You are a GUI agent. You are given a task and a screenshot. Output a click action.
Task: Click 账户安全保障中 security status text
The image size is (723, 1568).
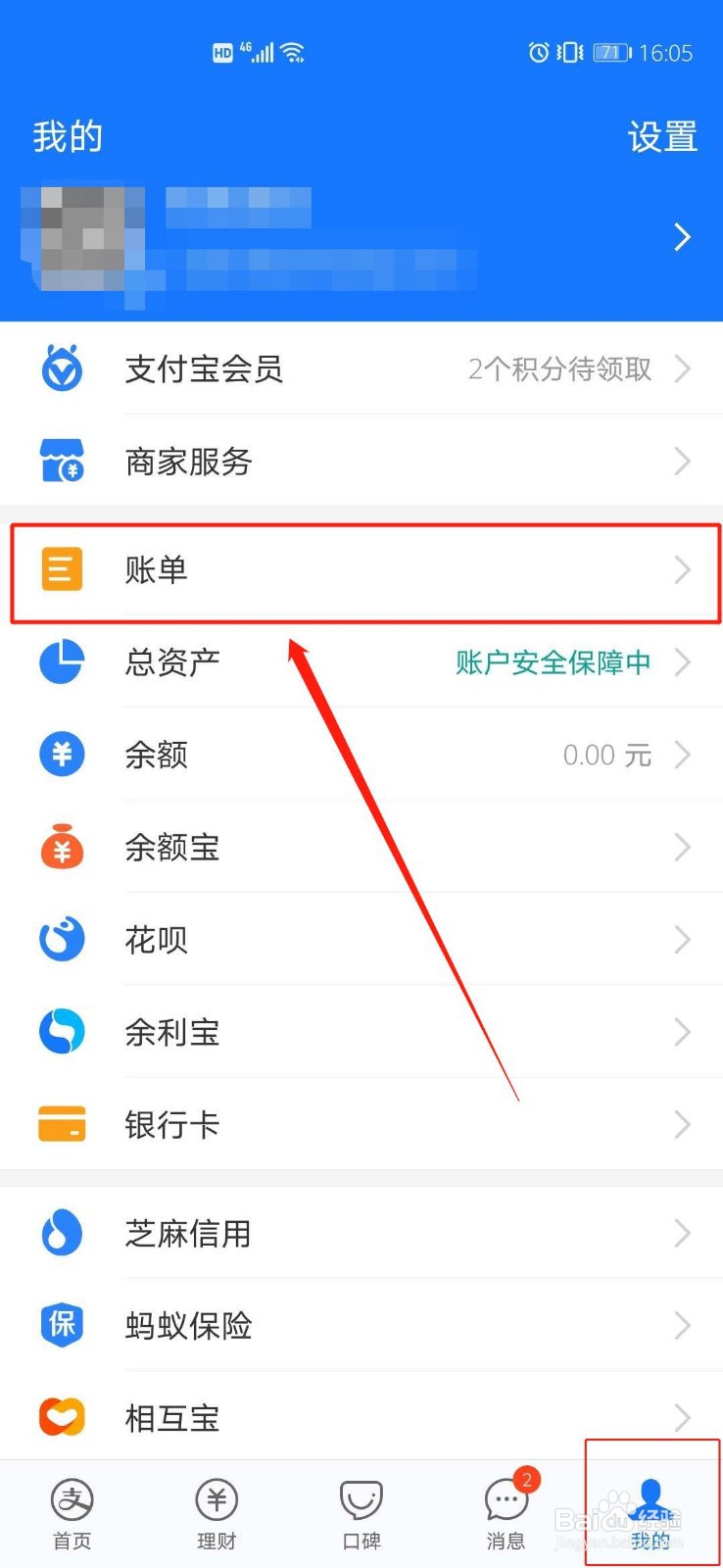(554, 661)
